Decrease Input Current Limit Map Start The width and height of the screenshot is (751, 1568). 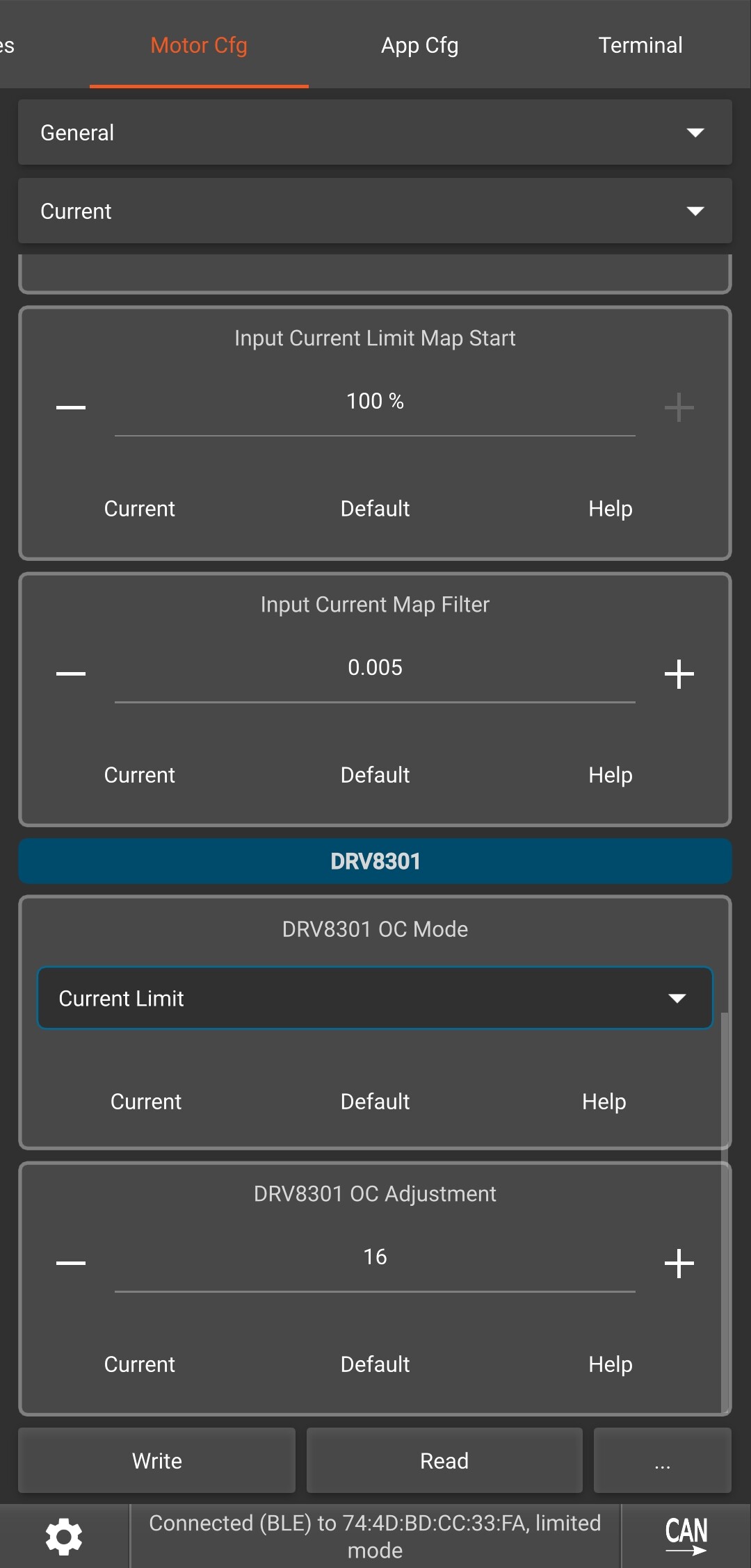(71, 407)
